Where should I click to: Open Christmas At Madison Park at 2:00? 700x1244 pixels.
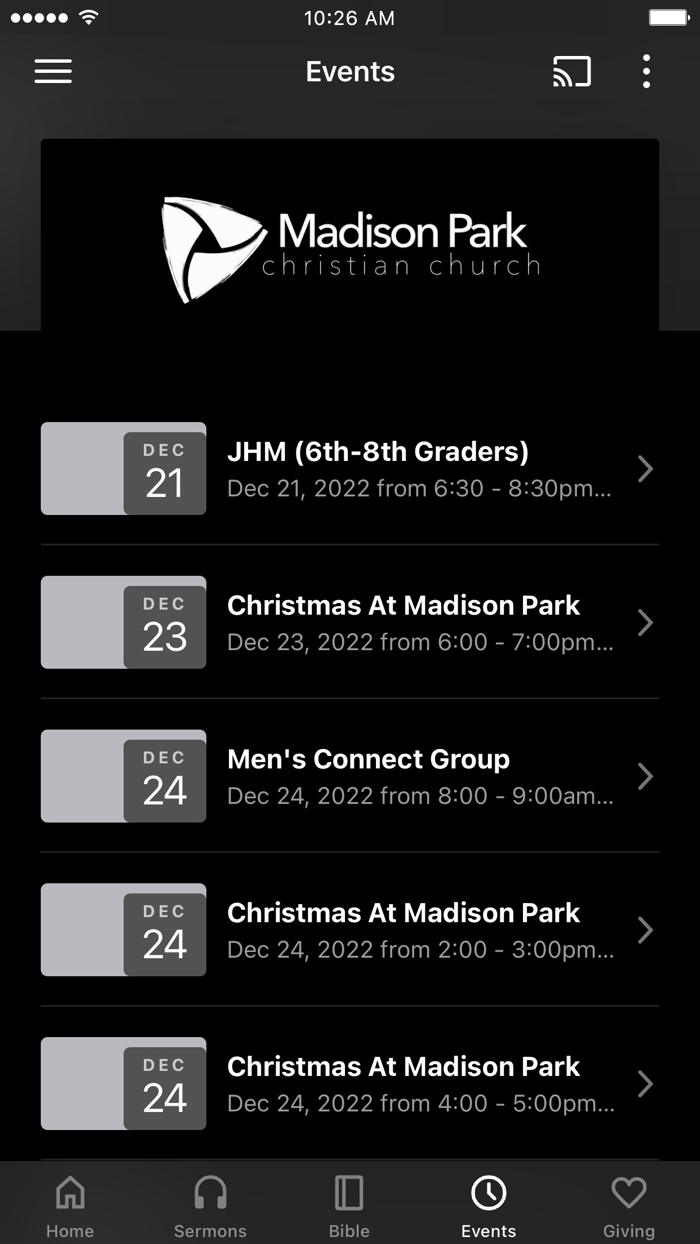click(x=350, y=930)
